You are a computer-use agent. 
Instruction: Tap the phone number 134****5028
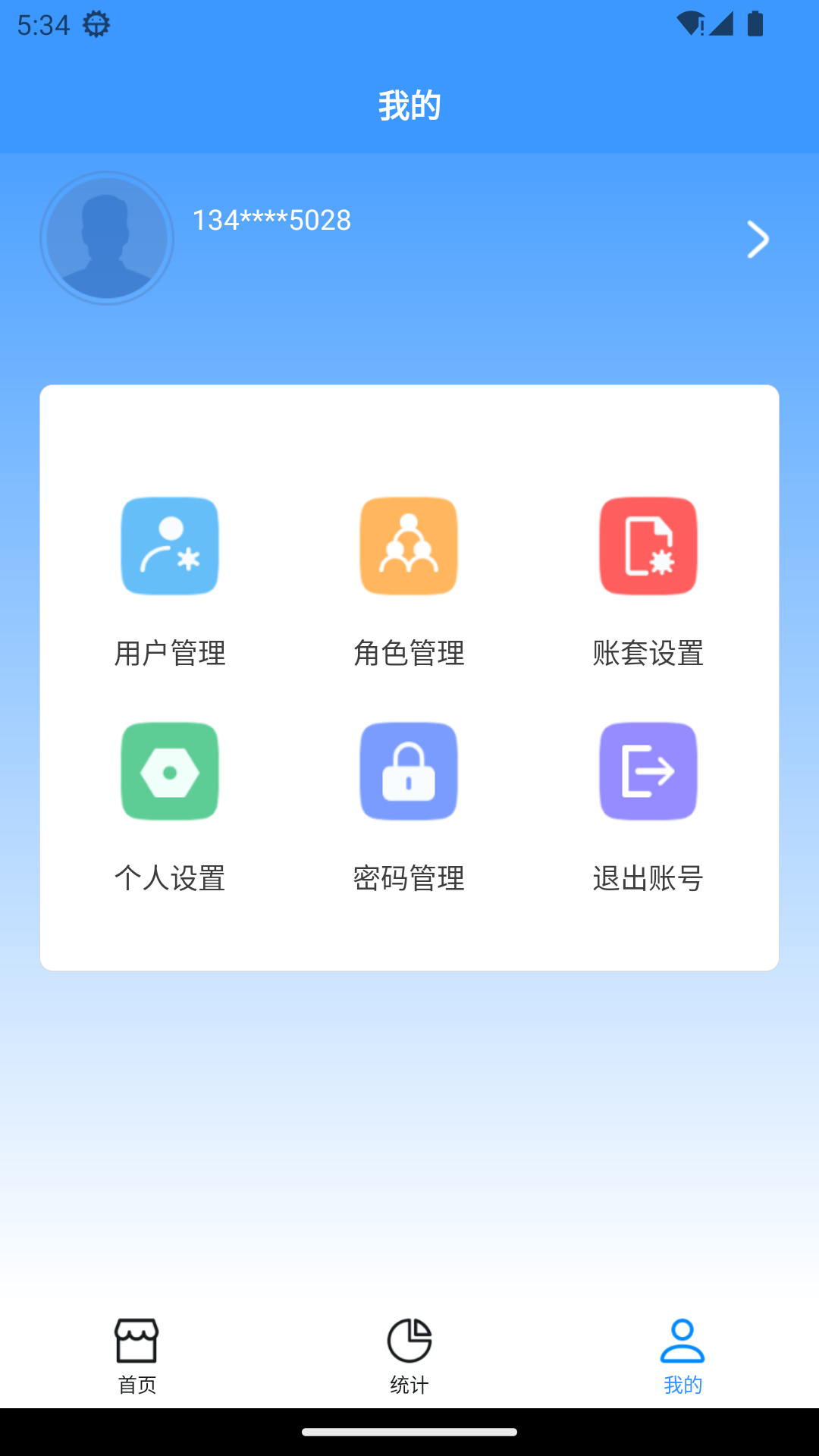pyautogui.click(x=271, y=220)
